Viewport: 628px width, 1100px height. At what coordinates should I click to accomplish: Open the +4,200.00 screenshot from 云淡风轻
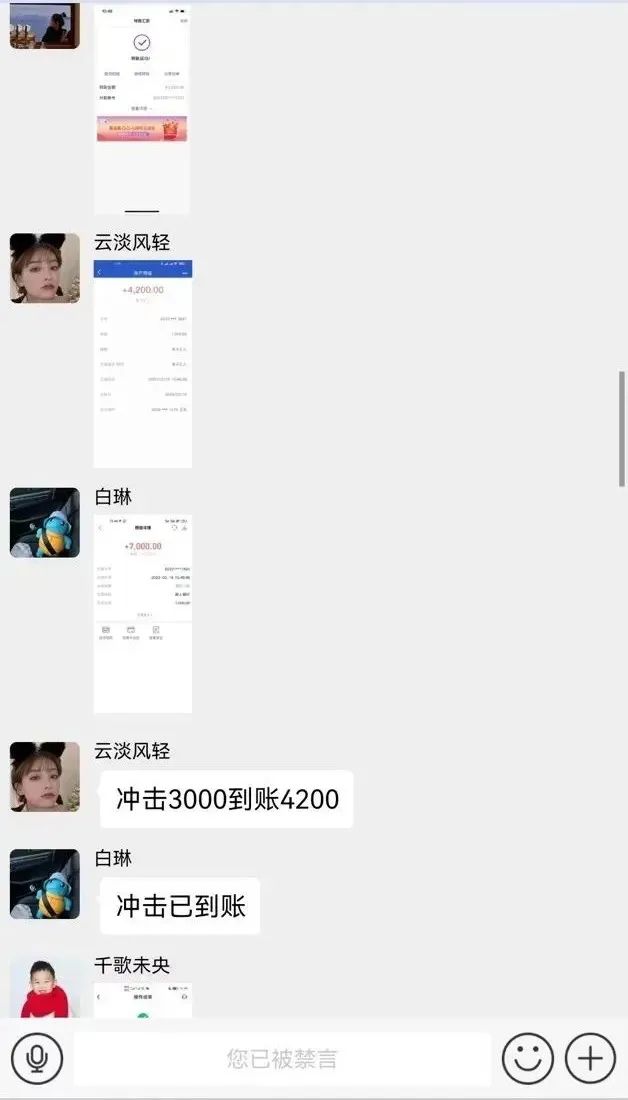pyautogui.click(x=143, y=364)
